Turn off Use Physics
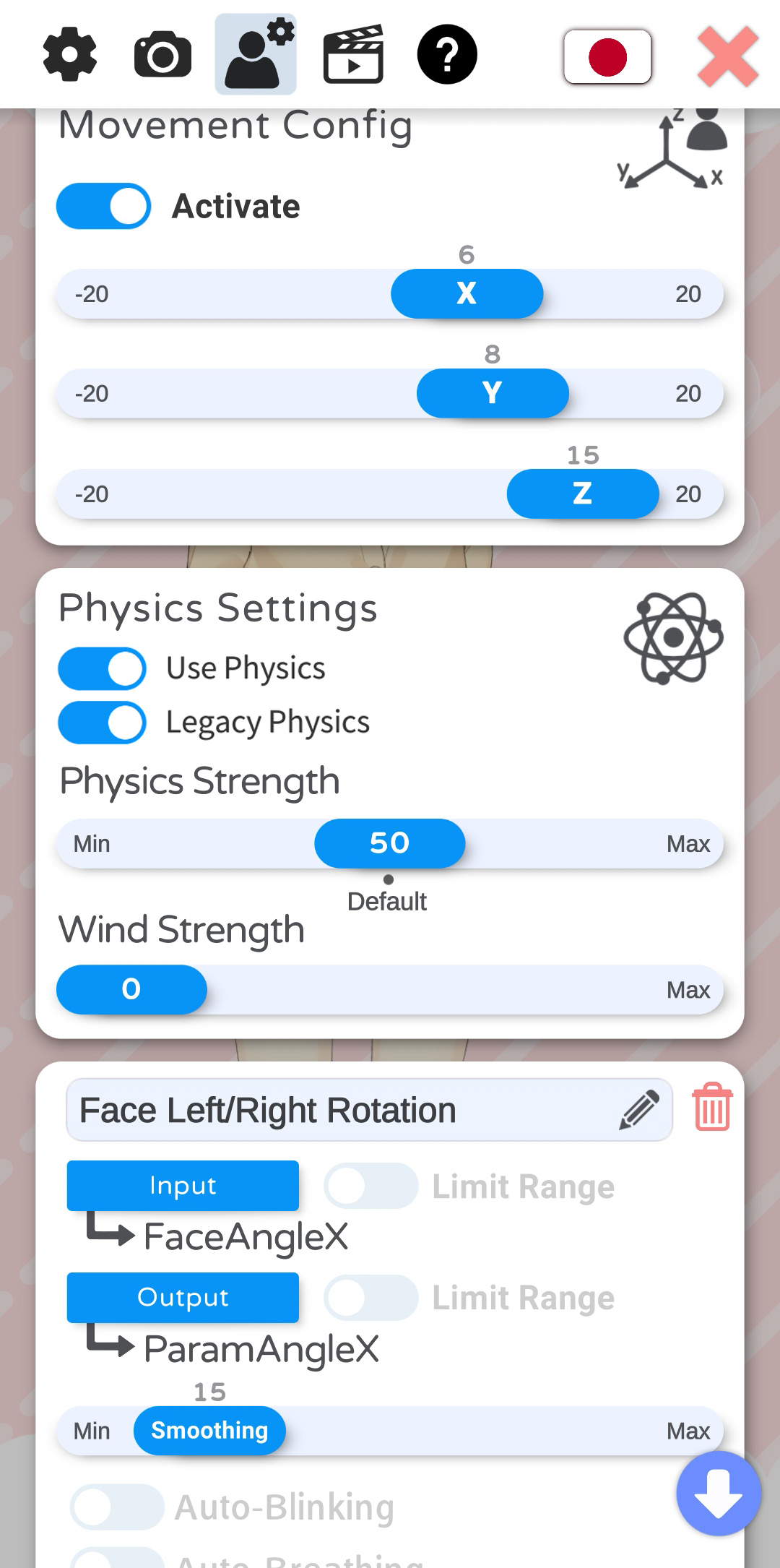Image resolution: width=780 pixels, height=1568 pixels. click(x=103, y=668)
